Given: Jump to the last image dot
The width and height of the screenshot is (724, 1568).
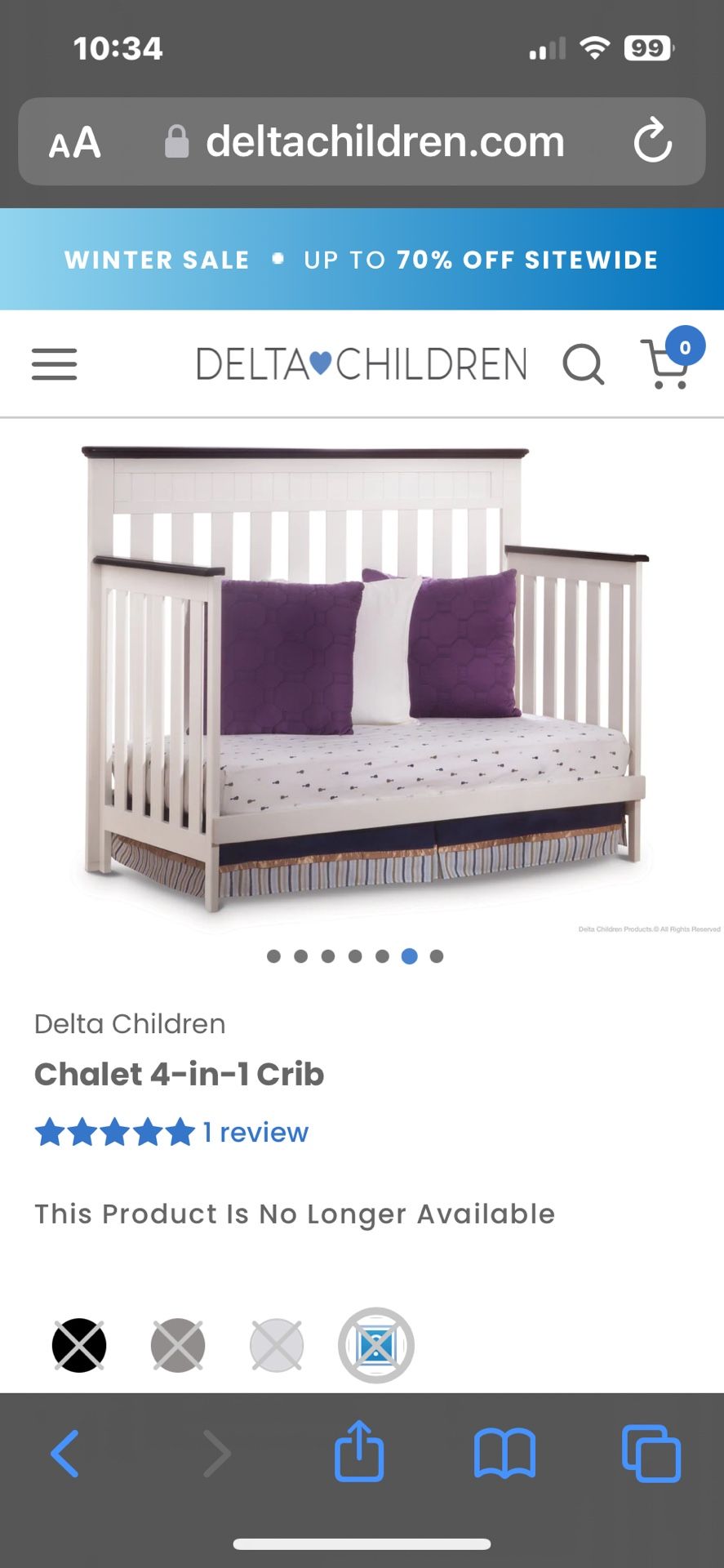Looking at the screenshot, I should (x=437, y=956).
